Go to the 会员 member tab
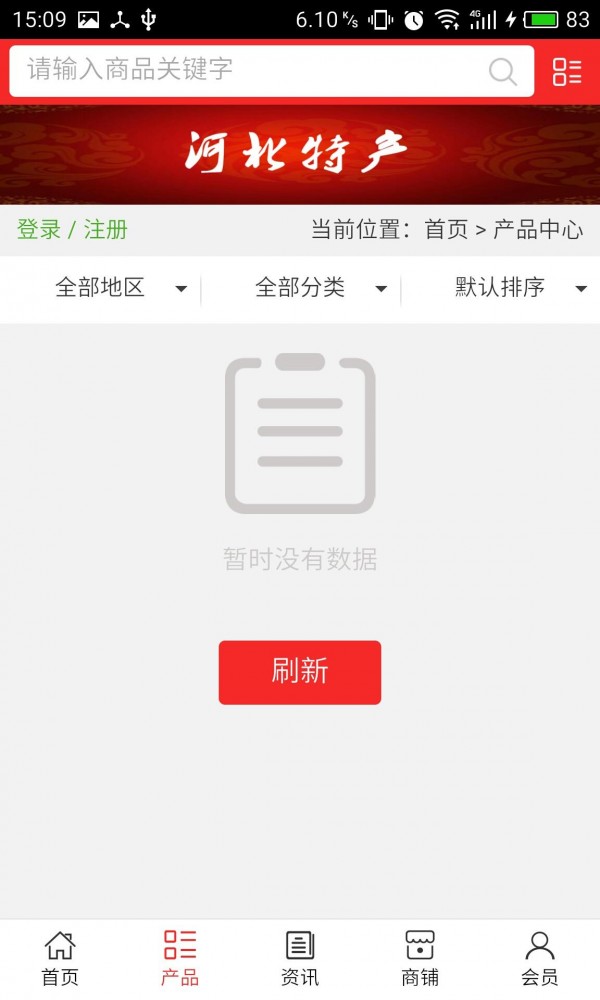 click(540, 958)
